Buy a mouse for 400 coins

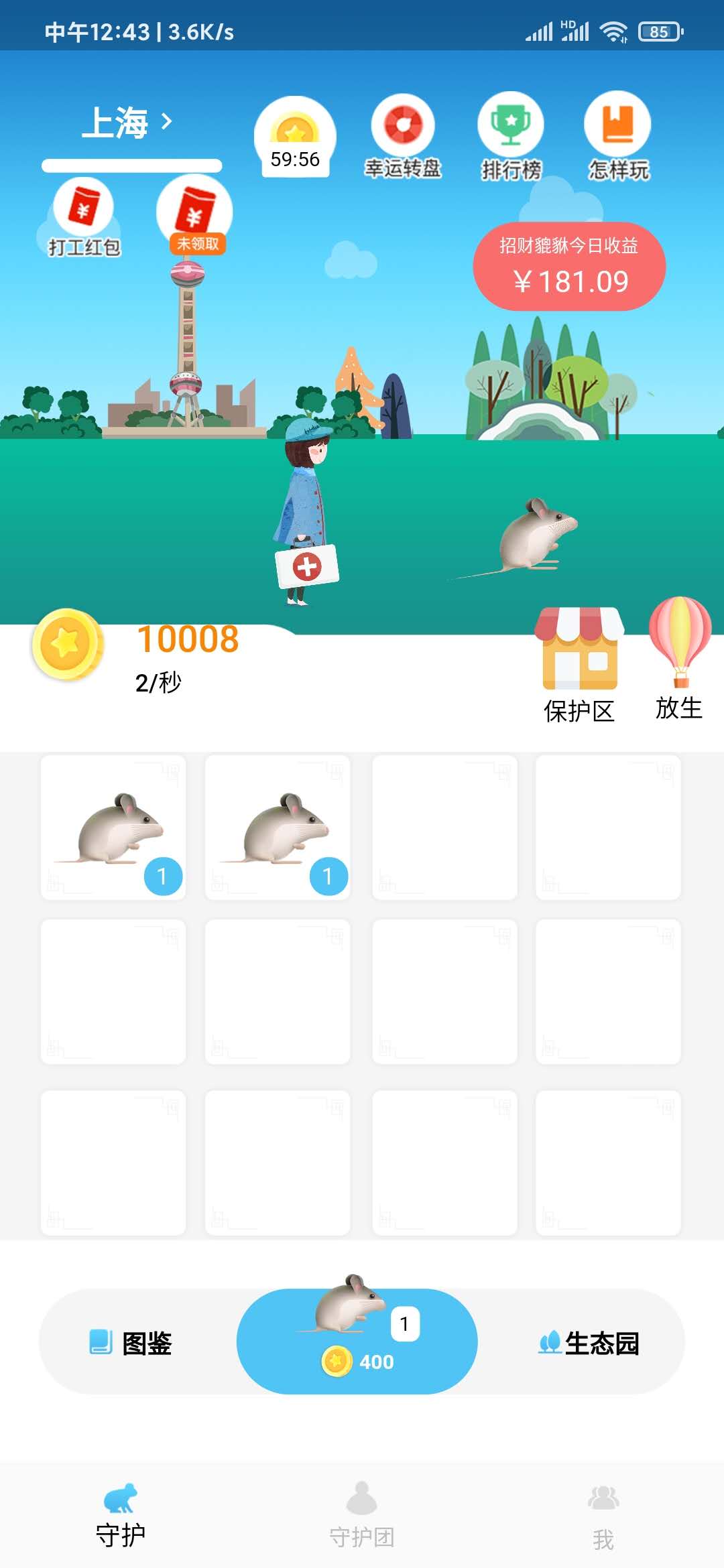pos(357,1342)
